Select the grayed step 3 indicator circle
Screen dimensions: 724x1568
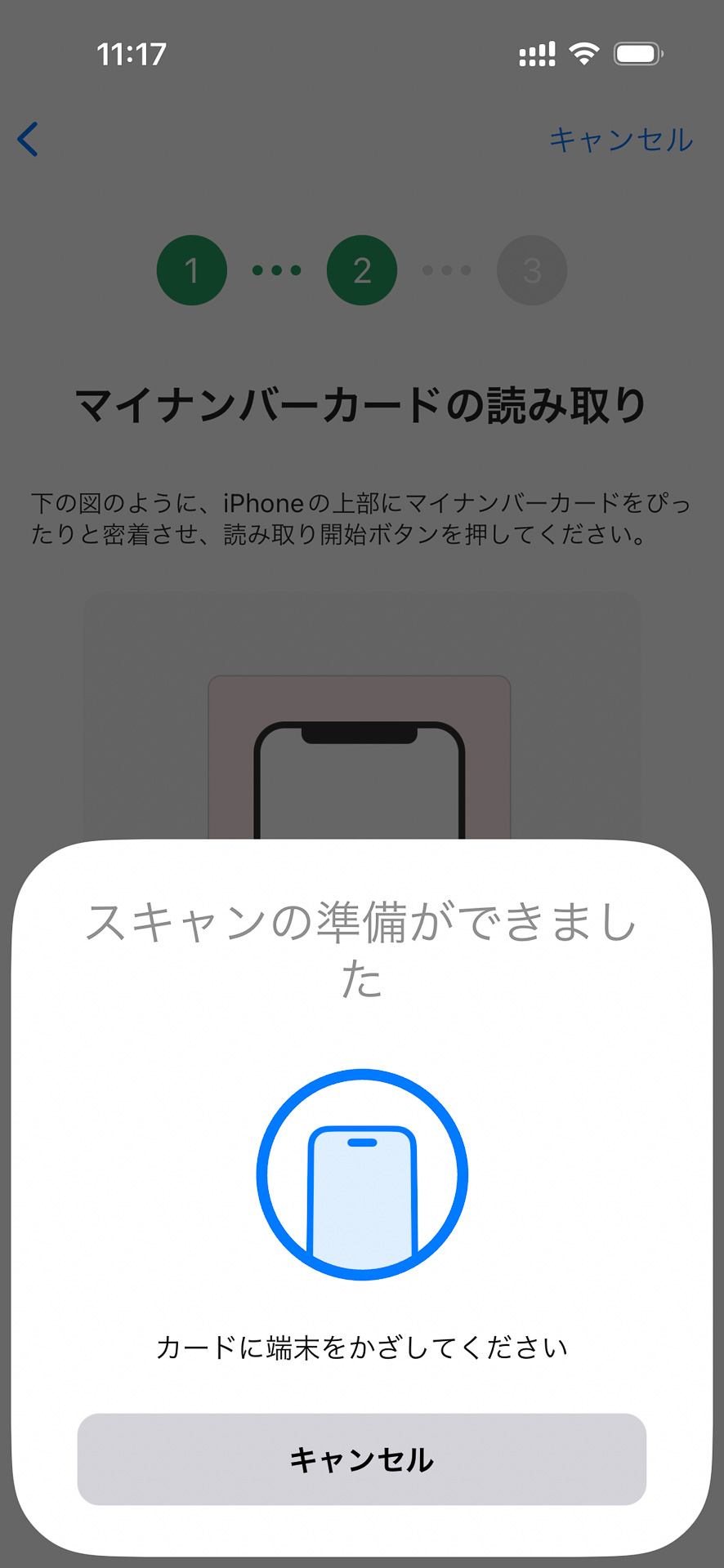[x=532, y=270]
